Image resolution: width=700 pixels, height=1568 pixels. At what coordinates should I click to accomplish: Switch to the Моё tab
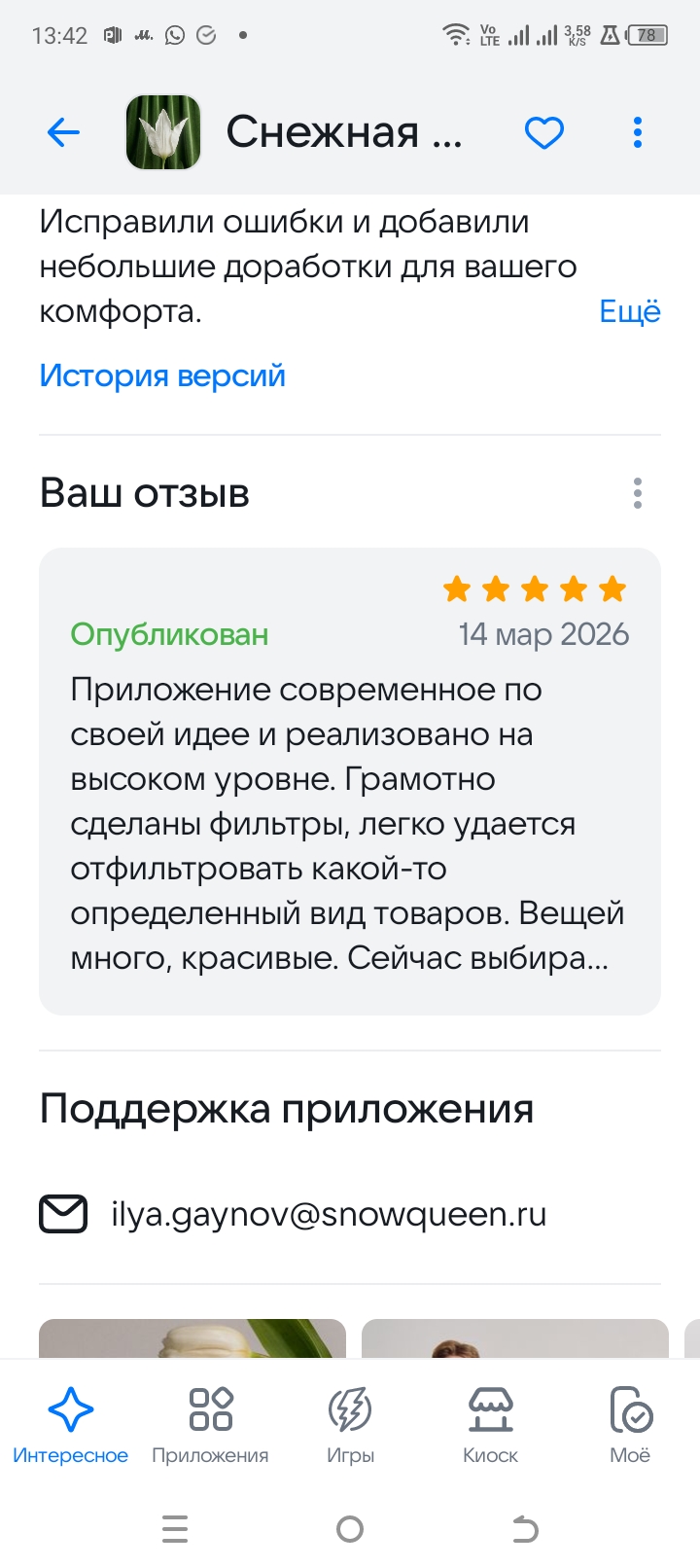tap(630, 1426)
